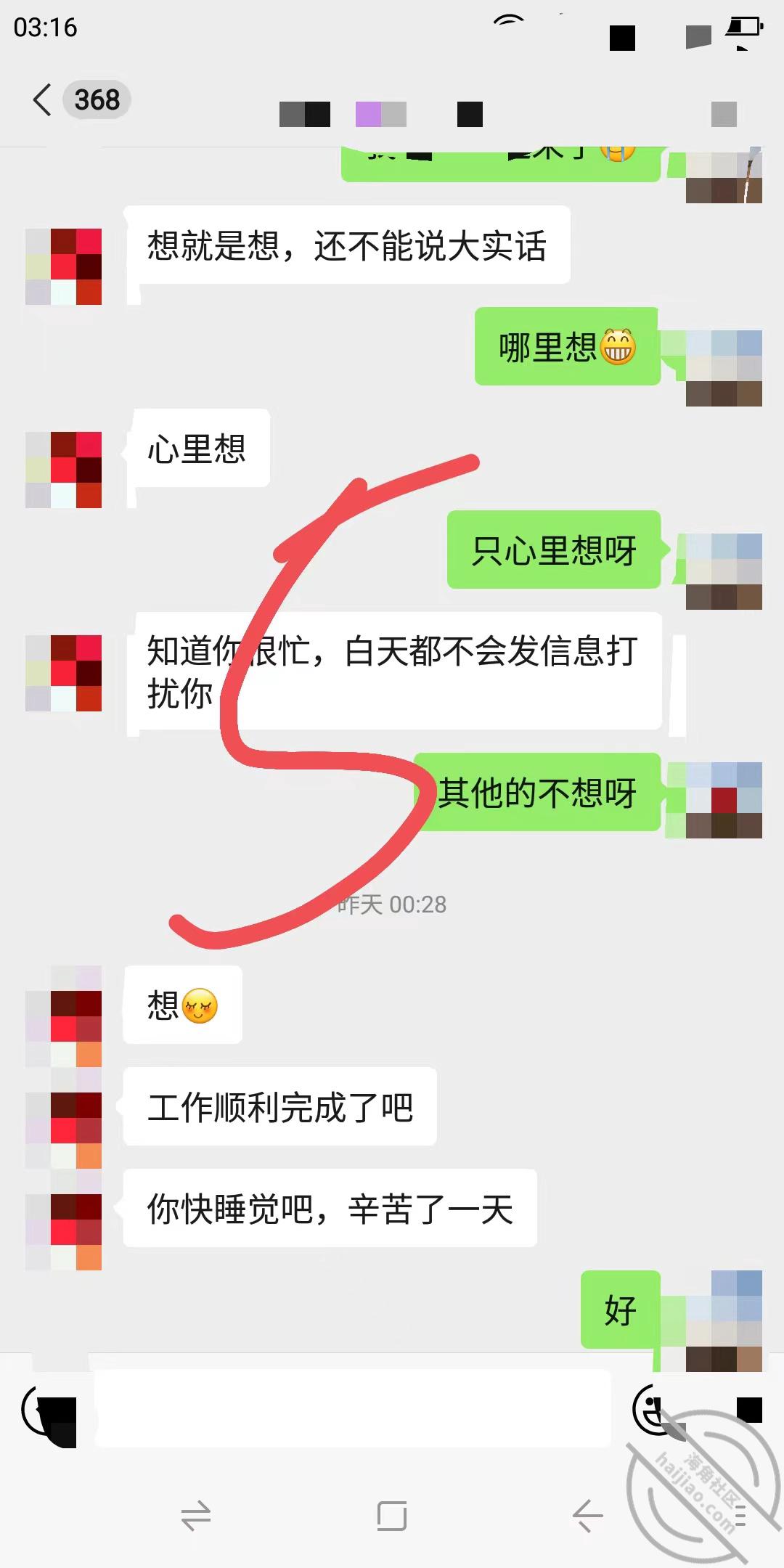View avatar beside '心里想' message
Screen dimensions: 784x1568
click(63, 470)
